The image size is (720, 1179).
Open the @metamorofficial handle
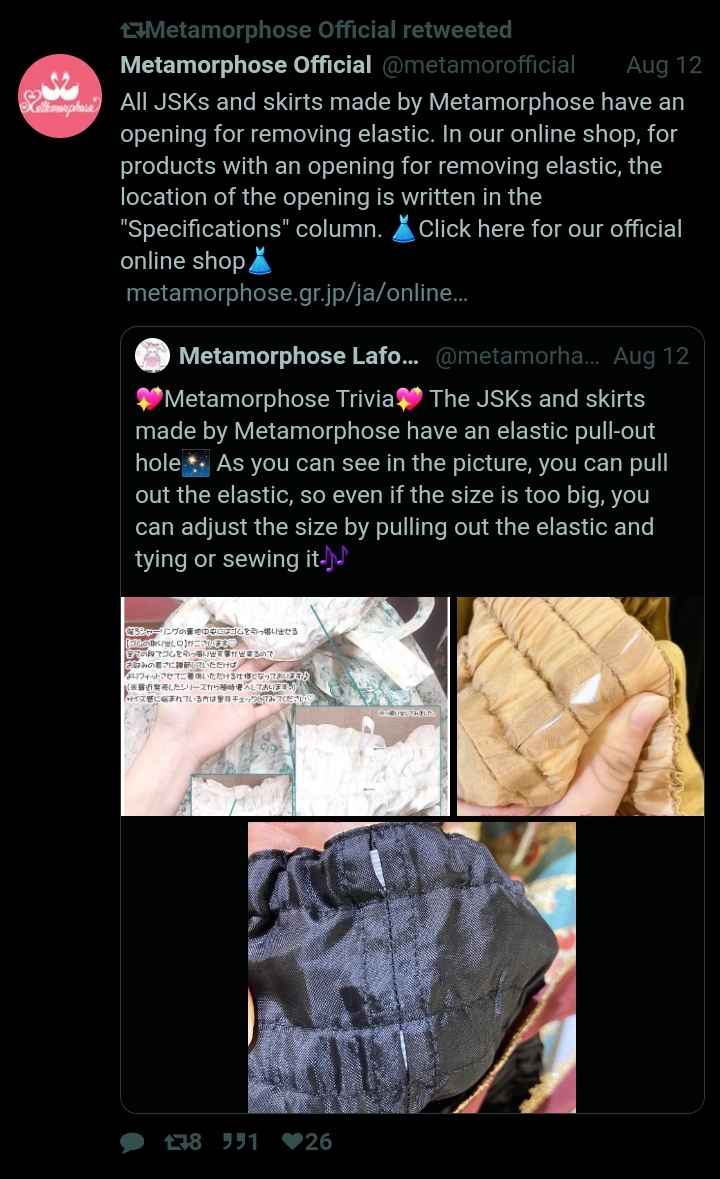479,65
